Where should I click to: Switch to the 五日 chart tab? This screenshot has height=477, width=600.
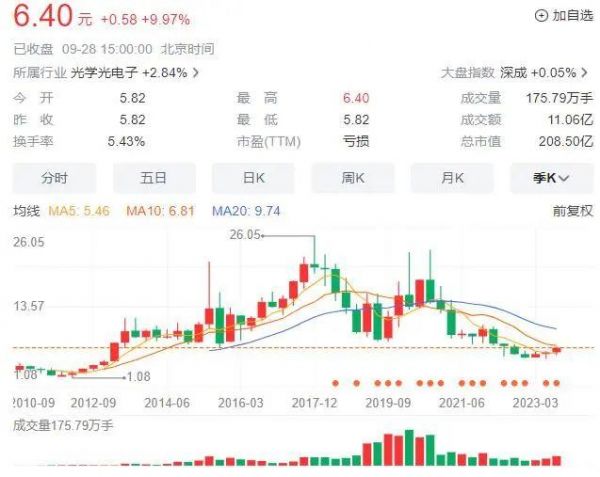pos(153,178)
